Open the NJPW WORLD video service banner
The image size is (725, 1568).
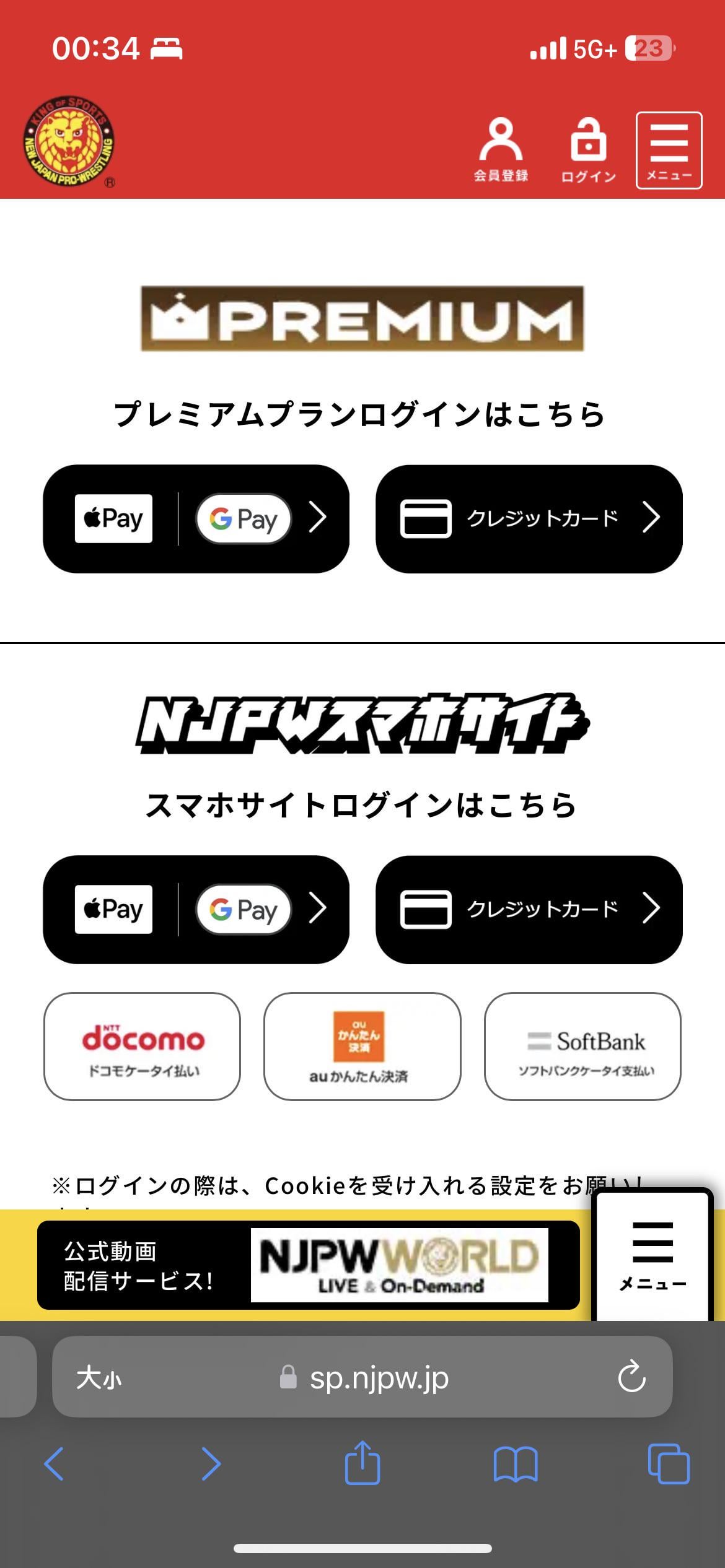[x=308, y=1265]
